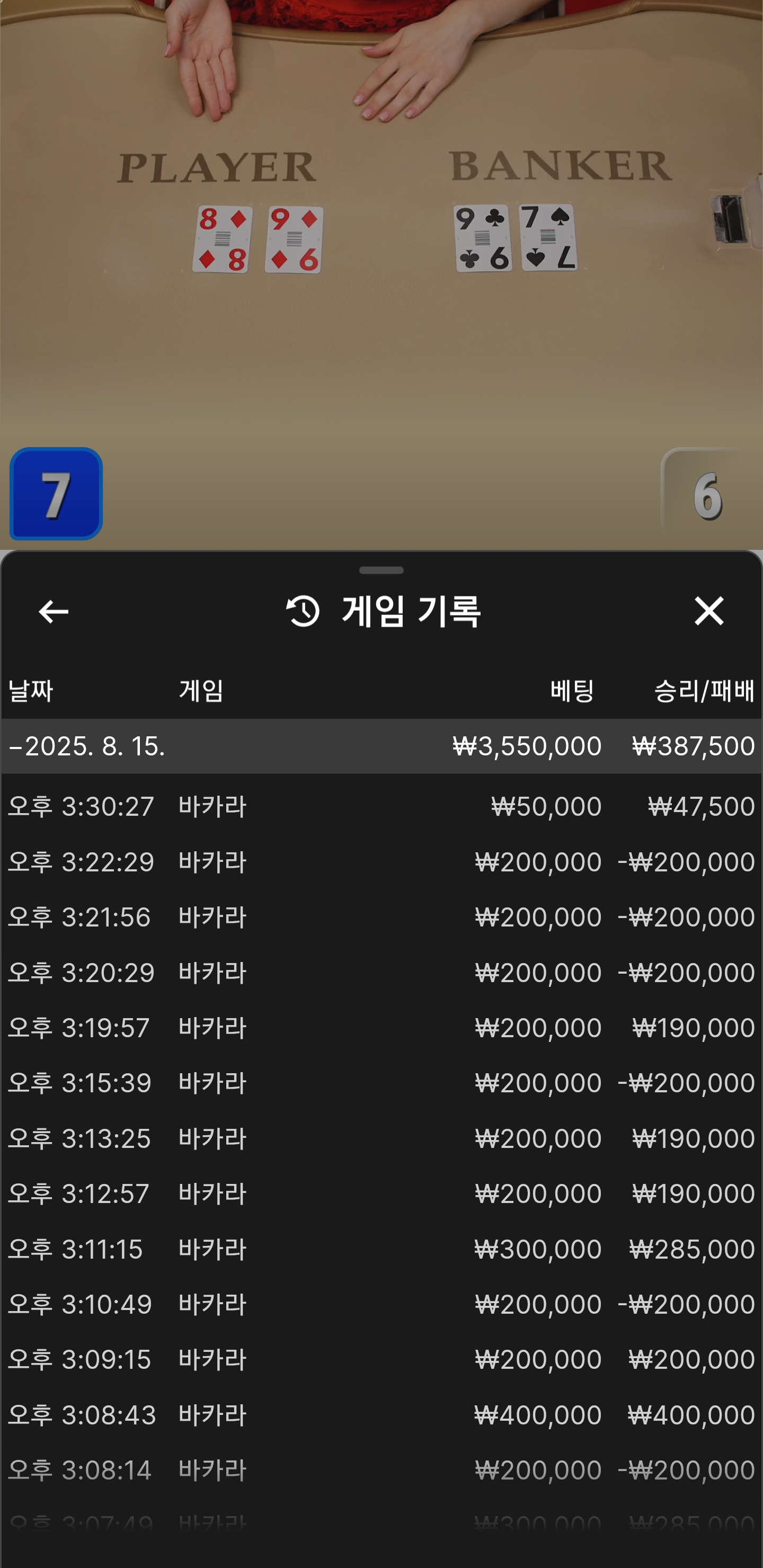
Task: Go back from the game history panel
Action: tap(53, 612)
